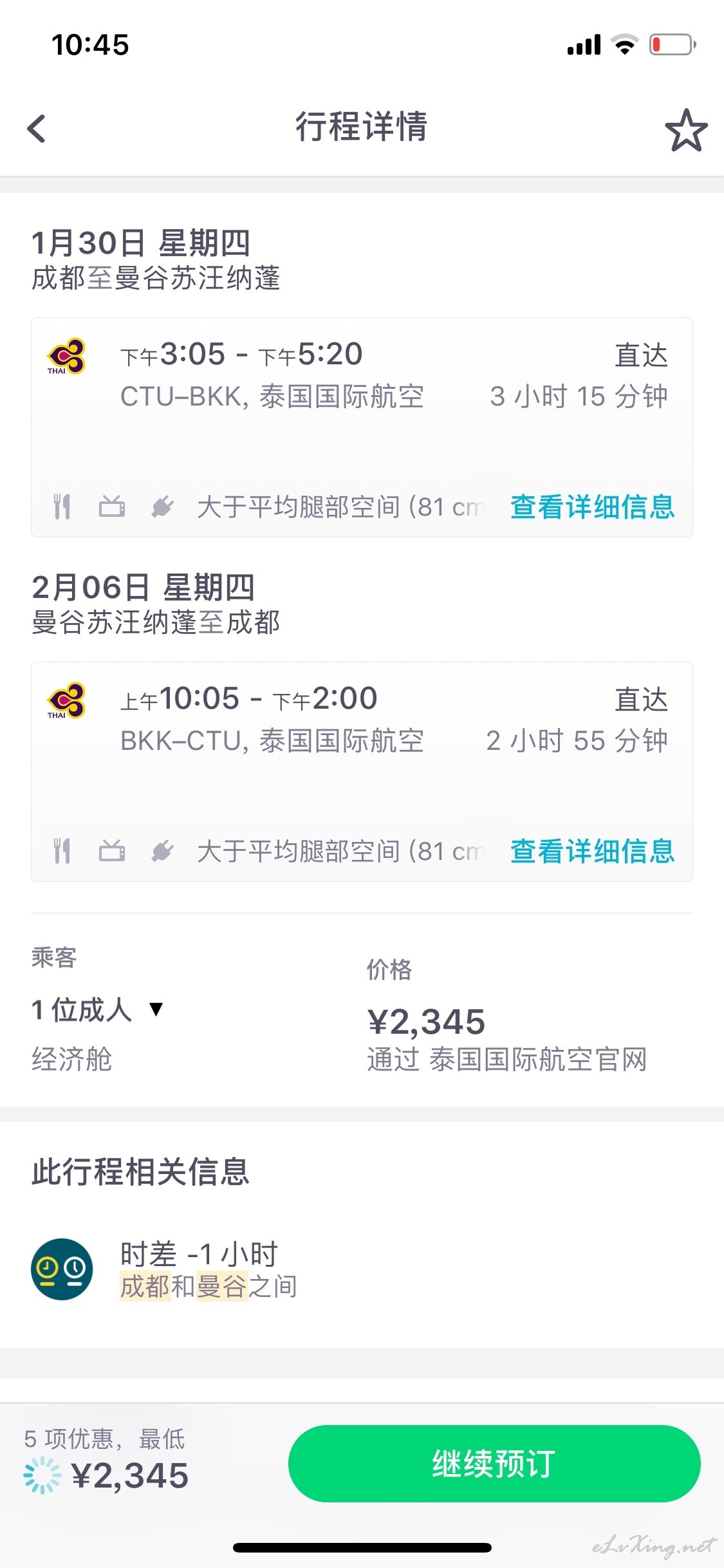Expand the 1位成人 passenger dropdown
Viewport: 724px width, 1568px height.
tap(97, 1009)
